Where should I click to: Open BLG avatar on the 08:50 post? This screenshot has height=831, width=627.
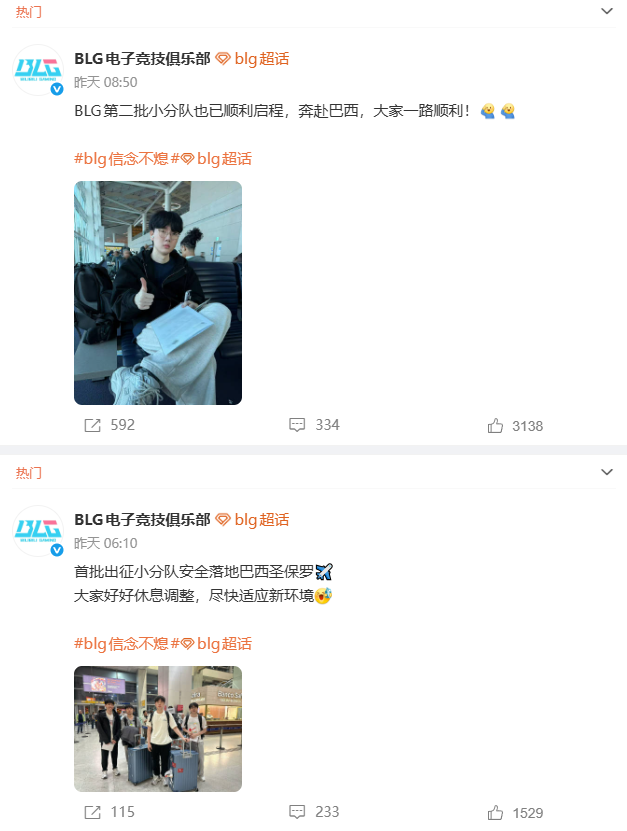coord(38,70)
